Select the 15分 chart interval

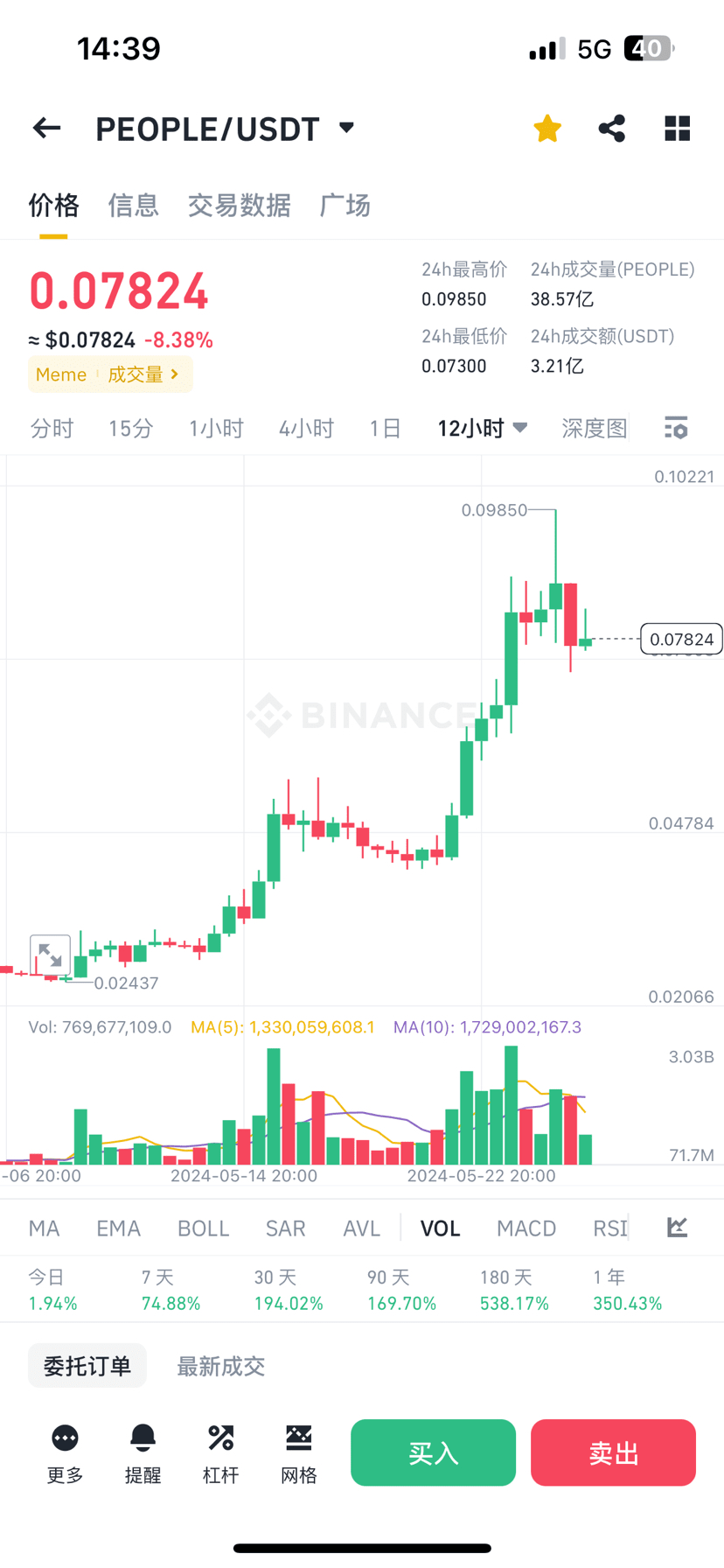tap(131, 429)
